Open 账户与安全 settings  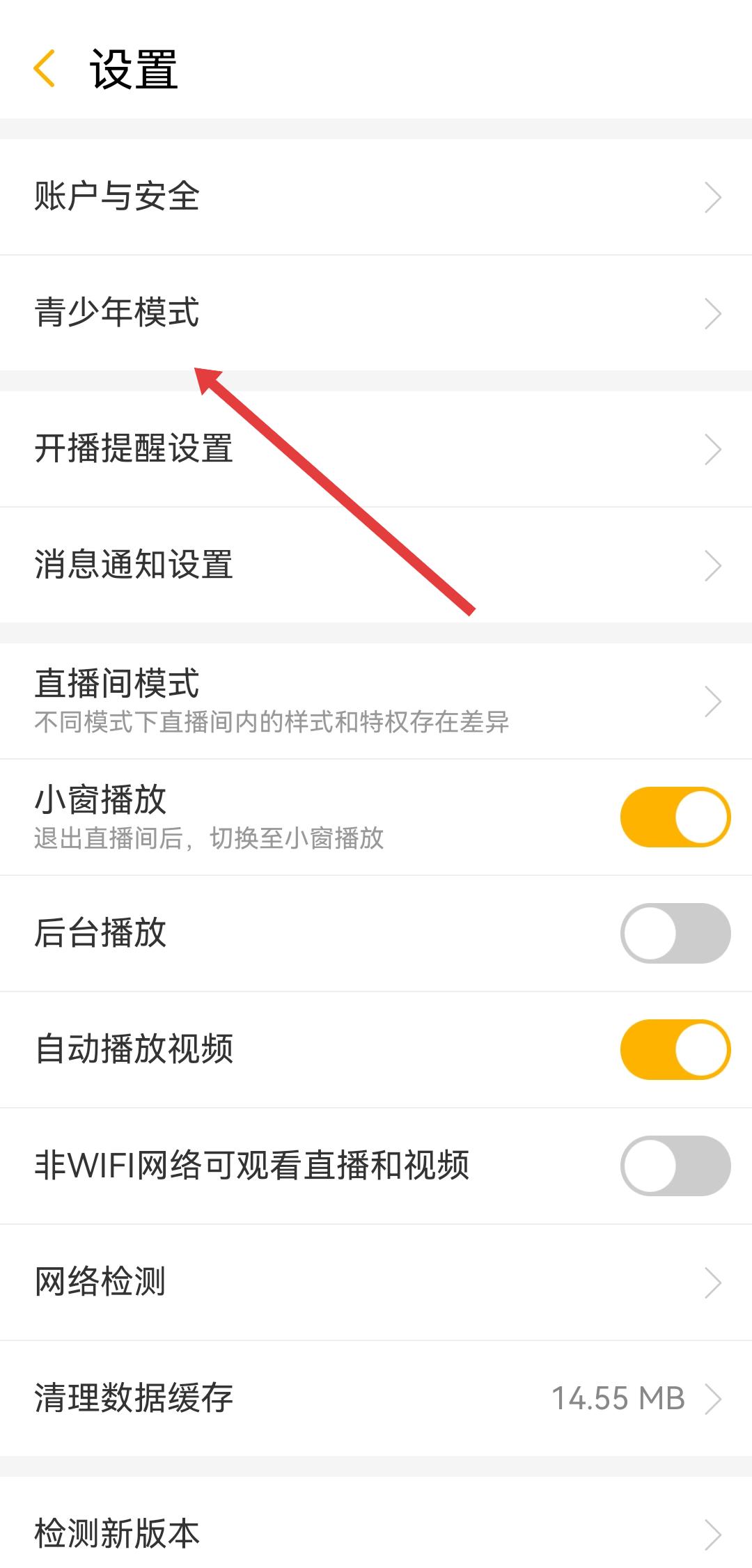tap(376, 196)
